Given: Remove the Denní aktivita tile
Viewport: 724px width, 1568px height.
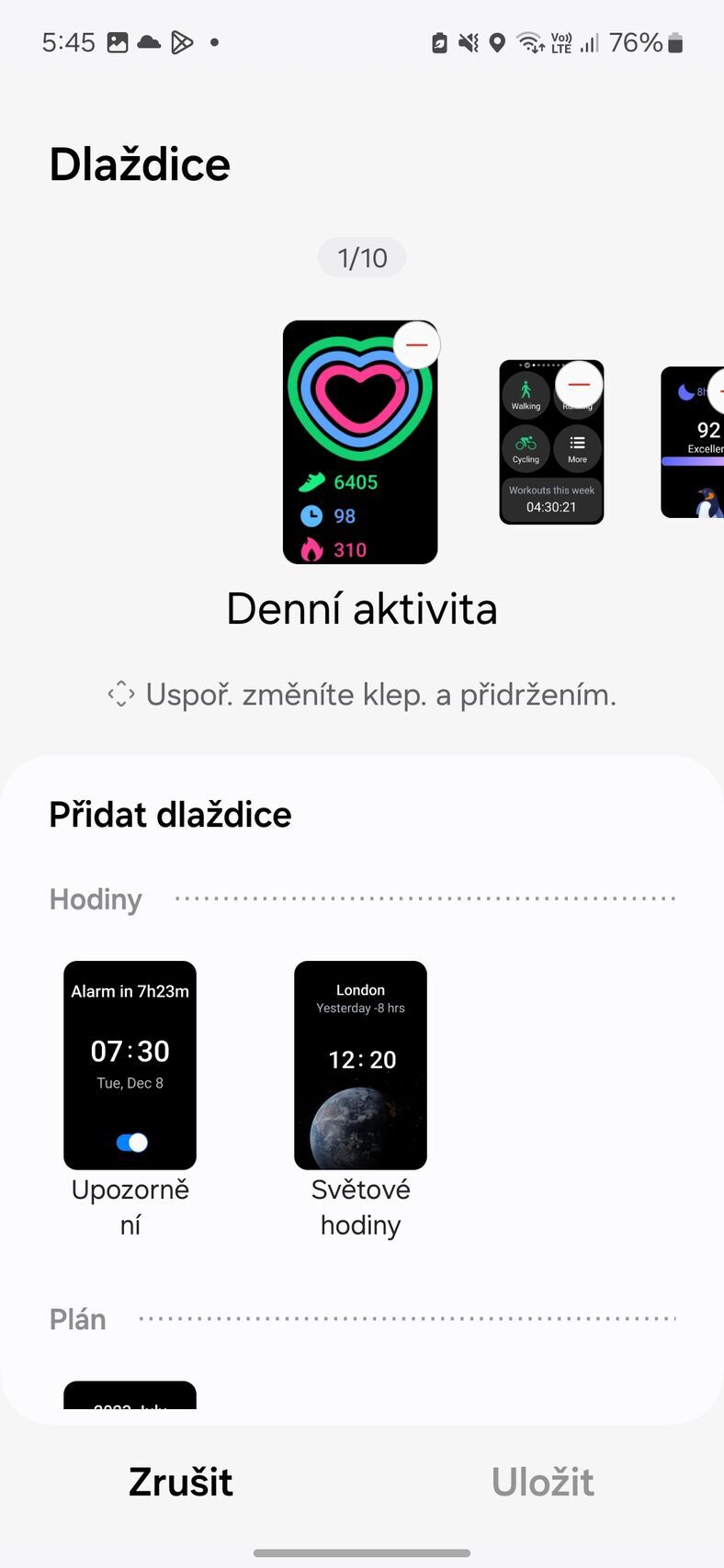Looking at the screenshot, I should coord(416,344).
